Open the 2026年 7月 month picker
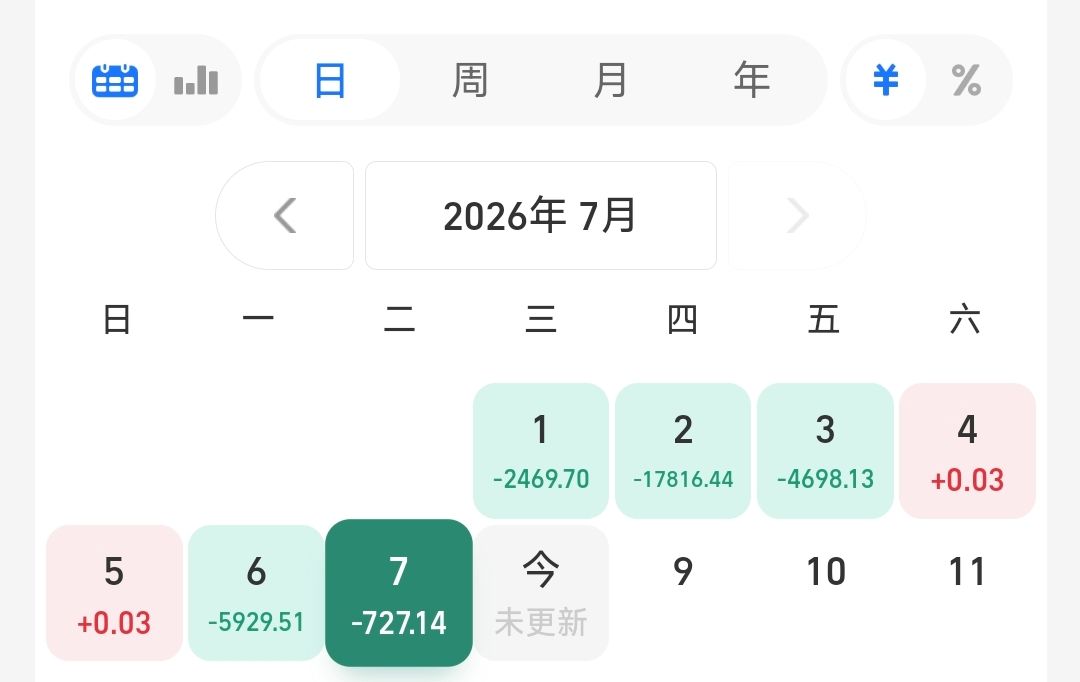The image size is (1080, 682). [x=541, y=216]
